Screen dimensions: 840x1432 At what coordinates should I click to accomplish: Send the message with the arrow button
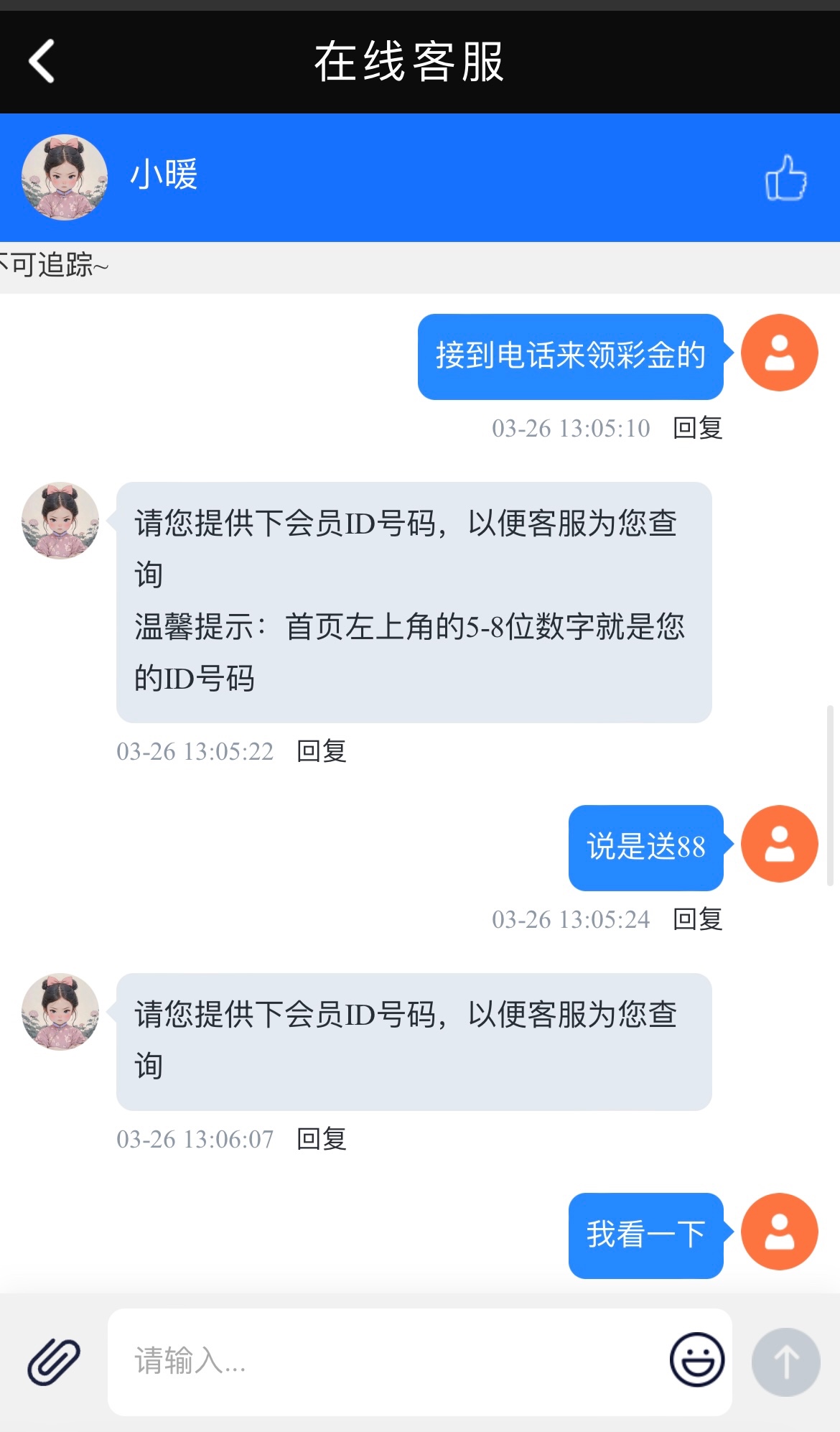click(785, 1362)
